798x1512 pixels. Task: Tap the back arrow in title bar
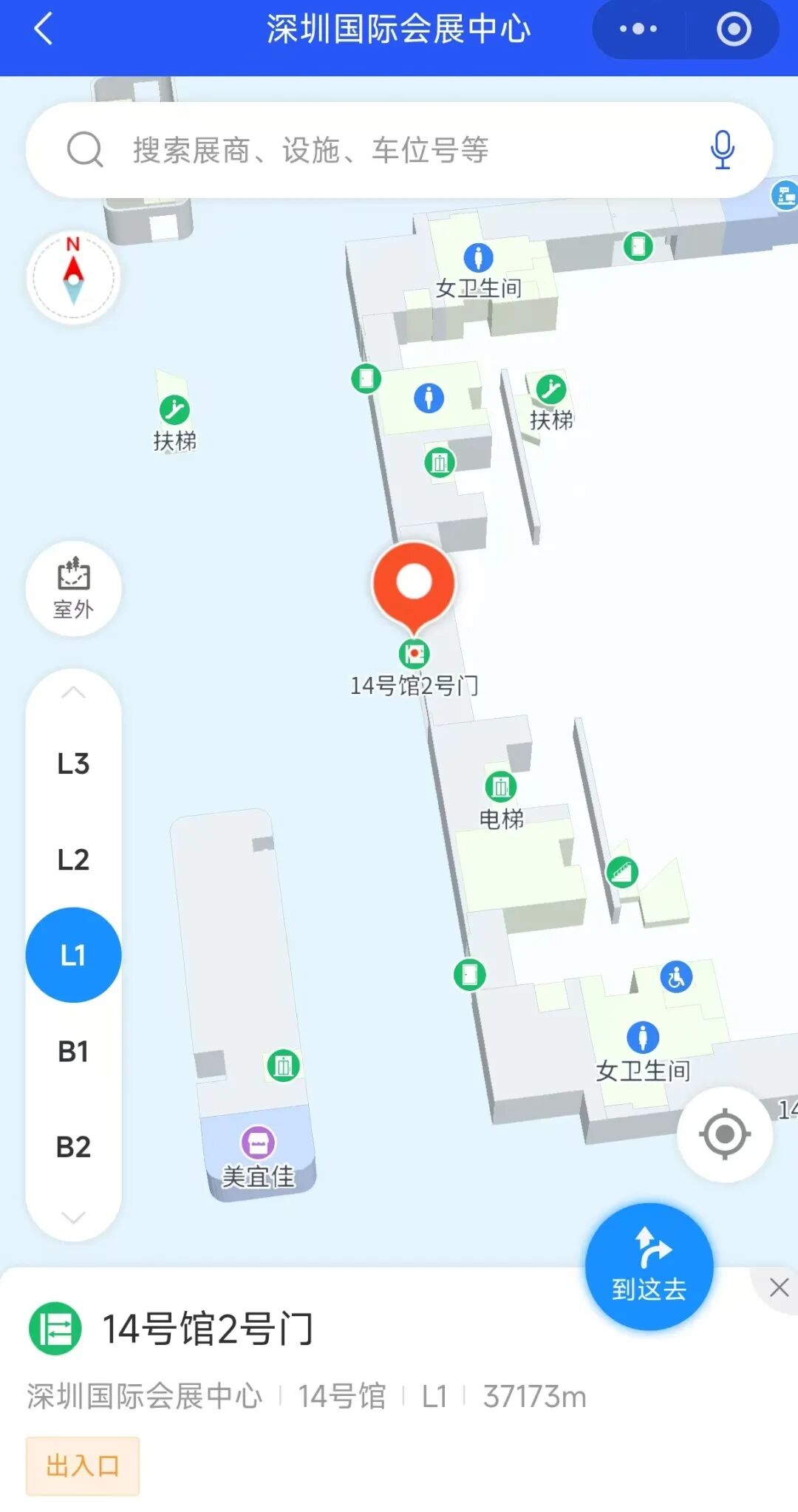tap(42, 29)
